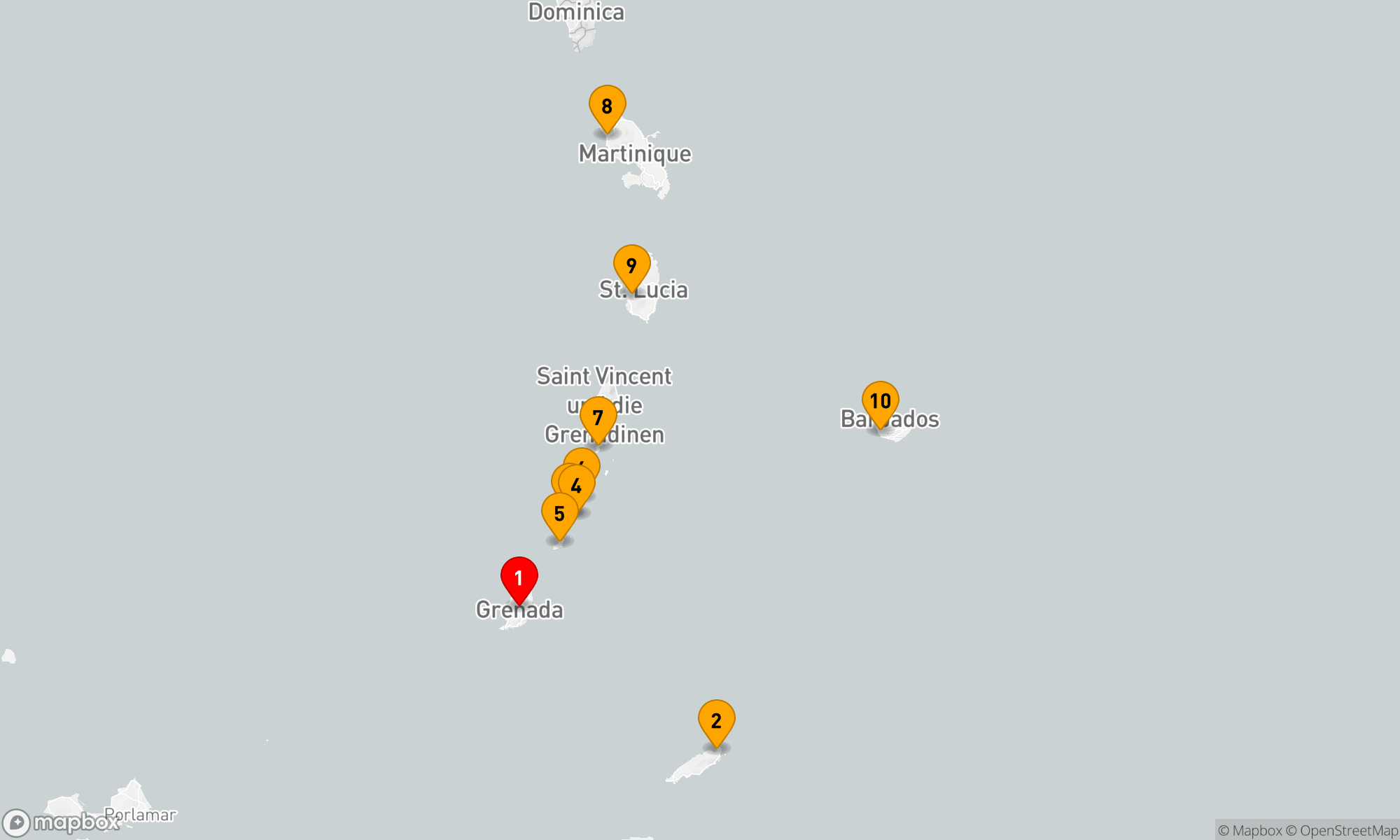Open the © Mapbox attribution link
Screen dimensions: 1400x840
1249,831
